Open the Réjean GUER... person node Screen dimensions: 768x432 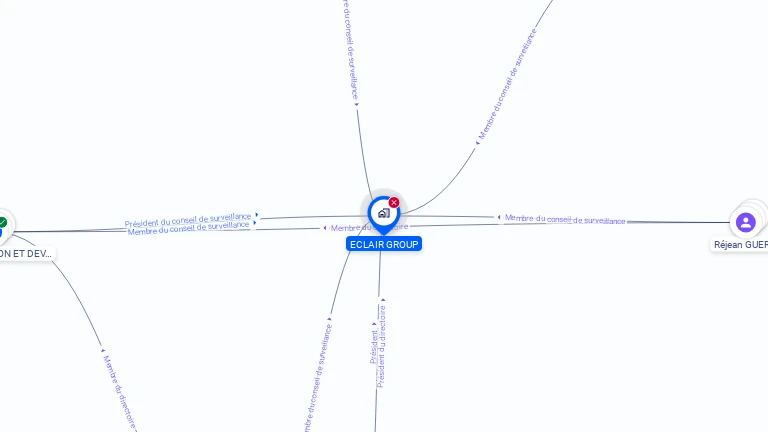(x=745, y=222)
